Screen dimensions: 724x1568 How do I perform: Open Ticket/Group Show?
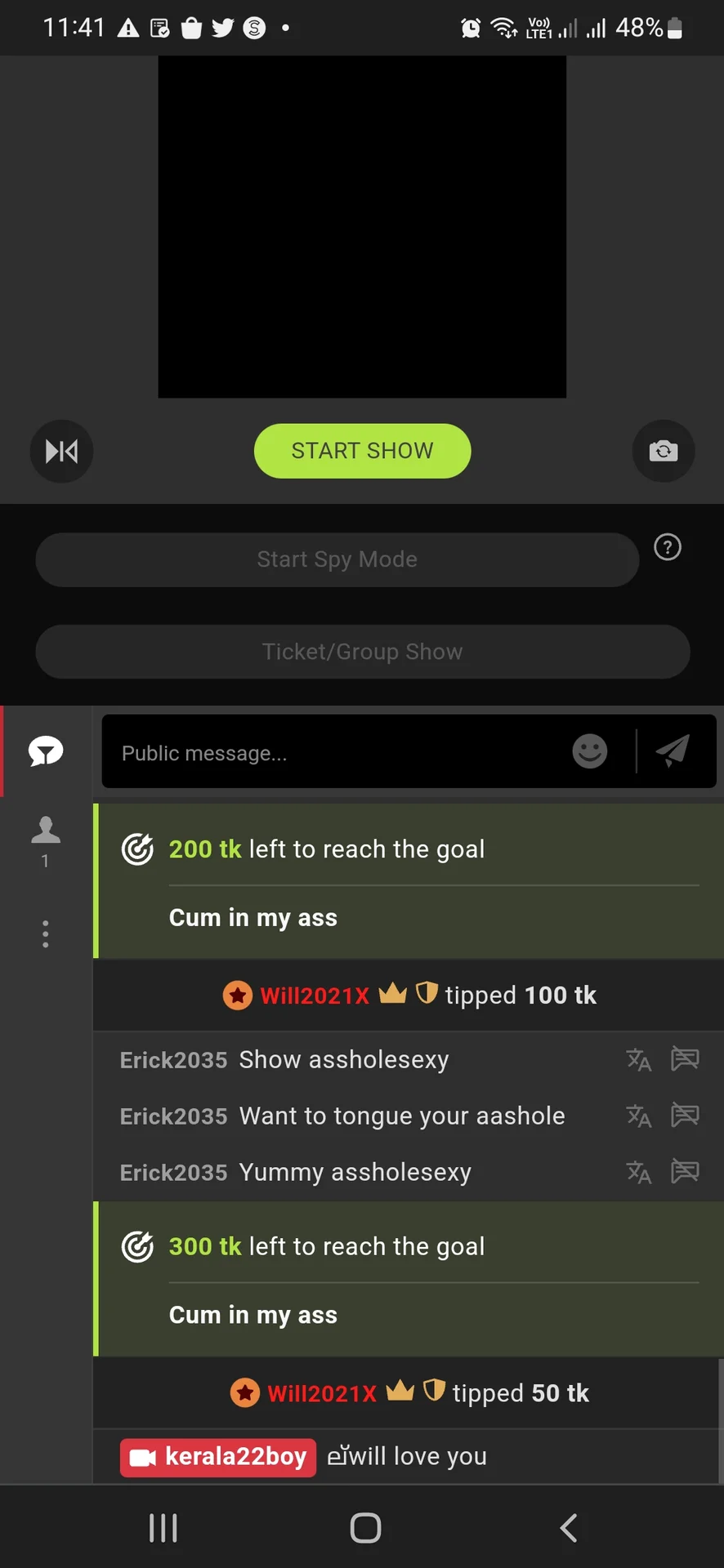tap(362, 652)
